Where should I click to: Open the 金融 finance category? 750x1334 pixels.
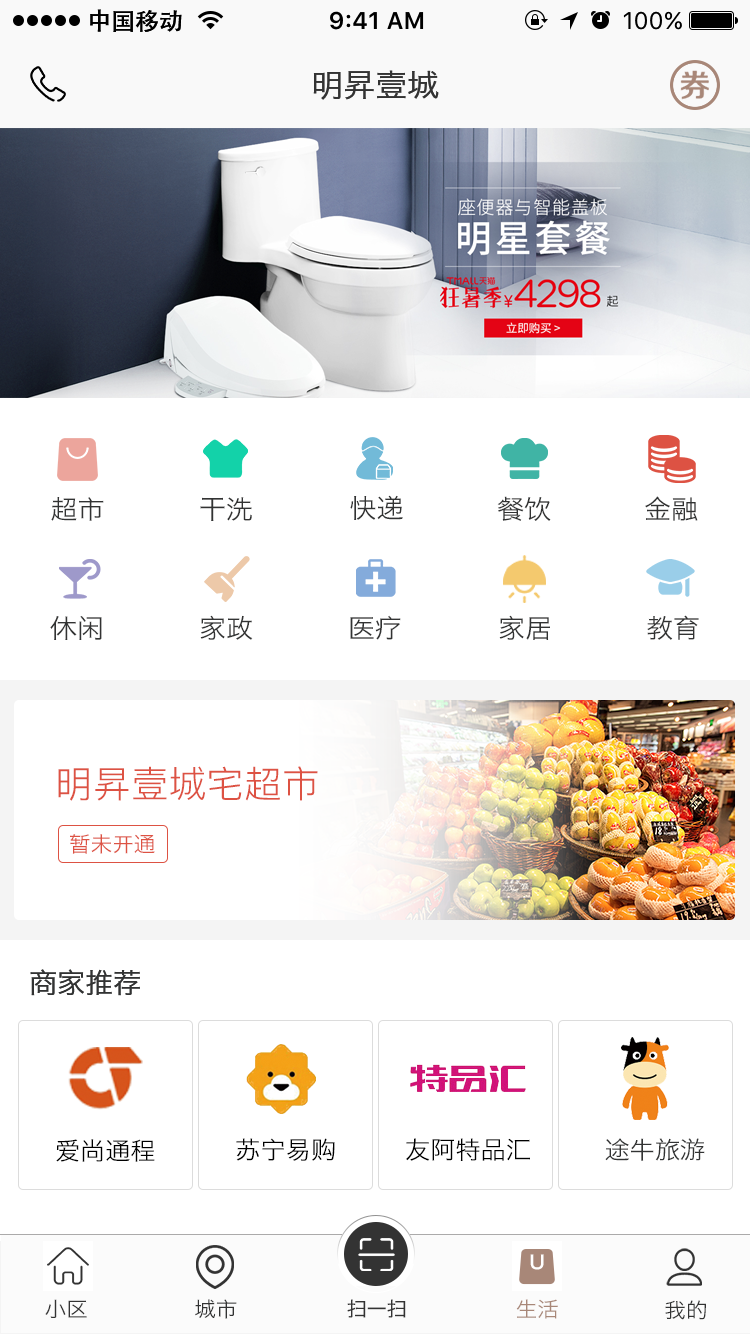coord(671,480)
